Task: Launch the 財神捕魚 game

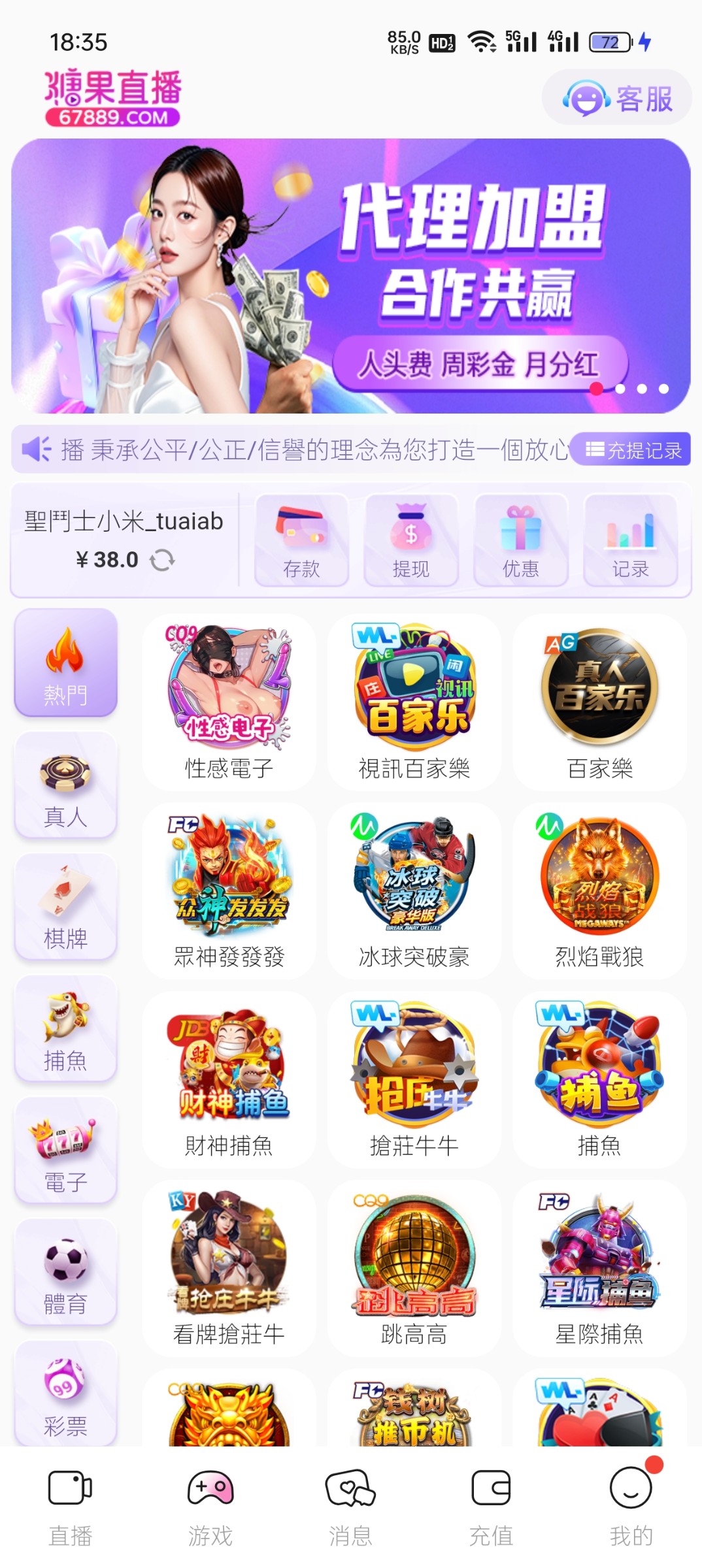Action: 229,1080
